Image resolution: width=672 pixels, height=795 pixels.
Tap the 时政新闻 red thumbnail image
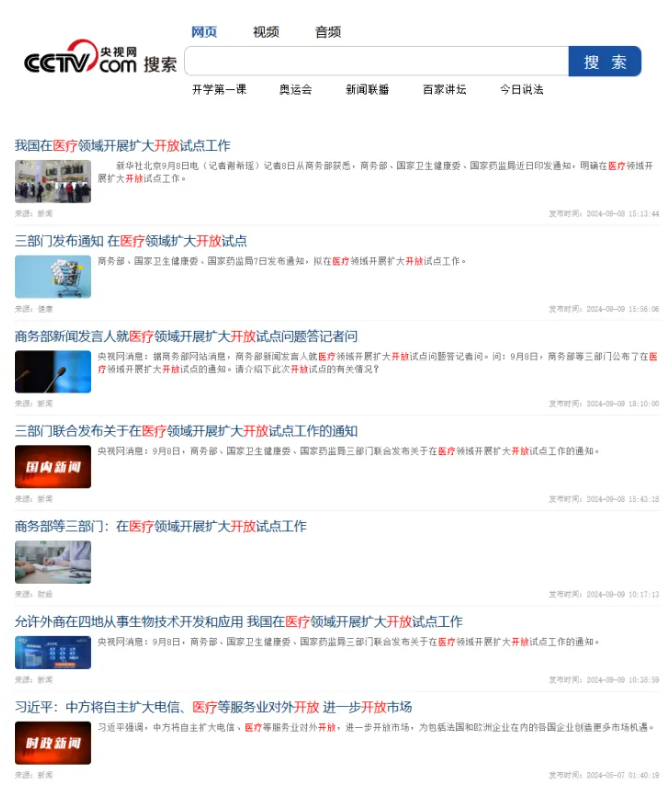(x=53, y=743)
